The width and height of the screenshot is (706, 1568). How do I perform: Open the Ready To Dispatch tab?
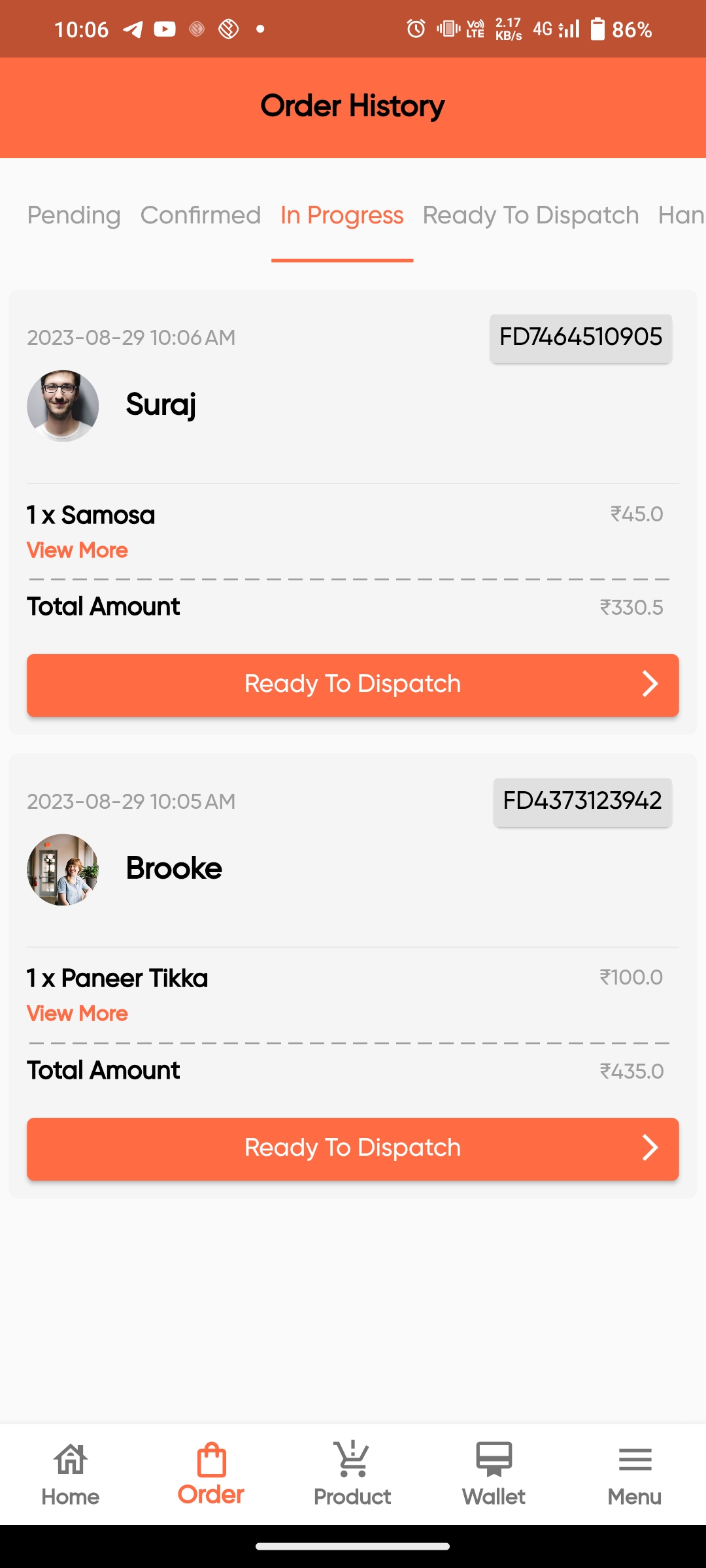tap(531, 216)
